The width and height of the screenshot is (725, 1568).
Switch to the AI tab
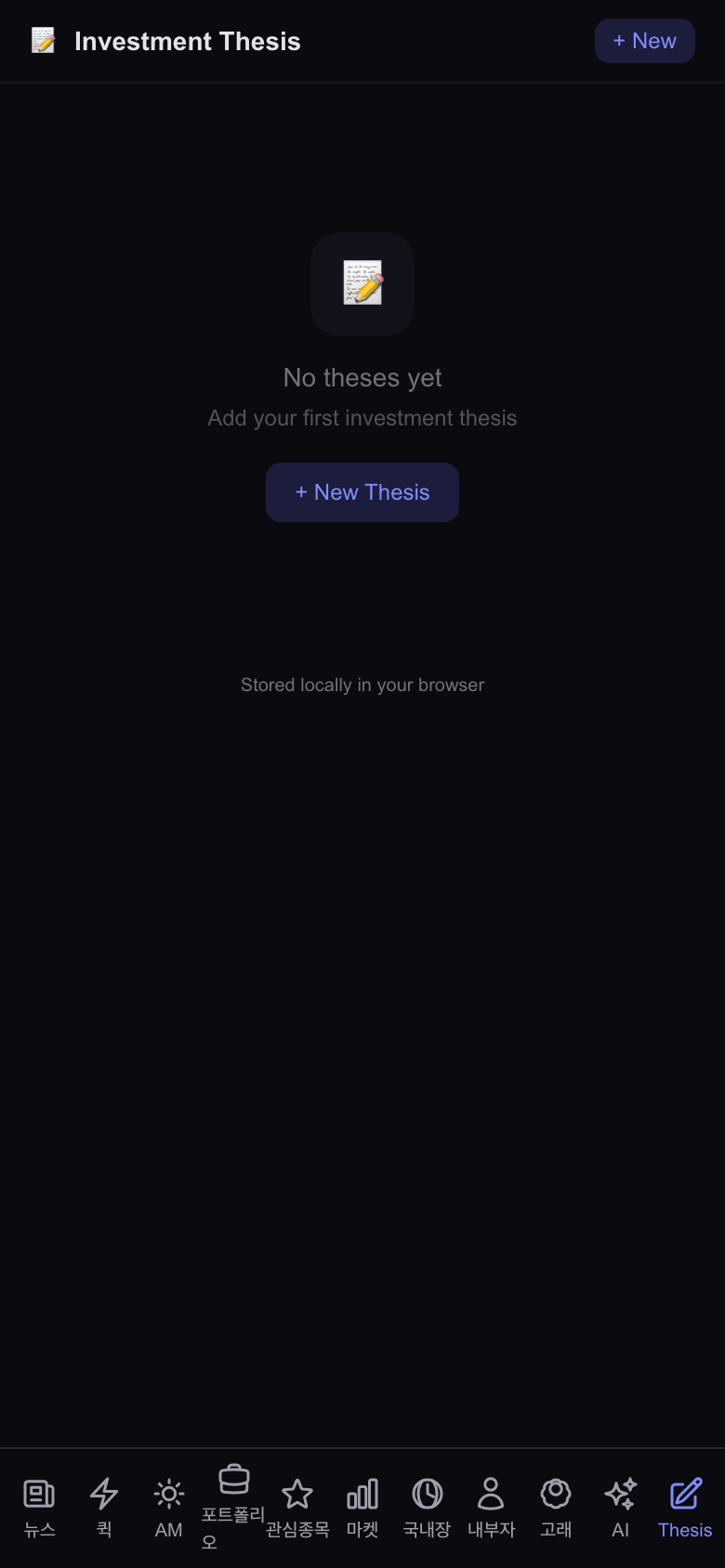[x=620, y=1508]
